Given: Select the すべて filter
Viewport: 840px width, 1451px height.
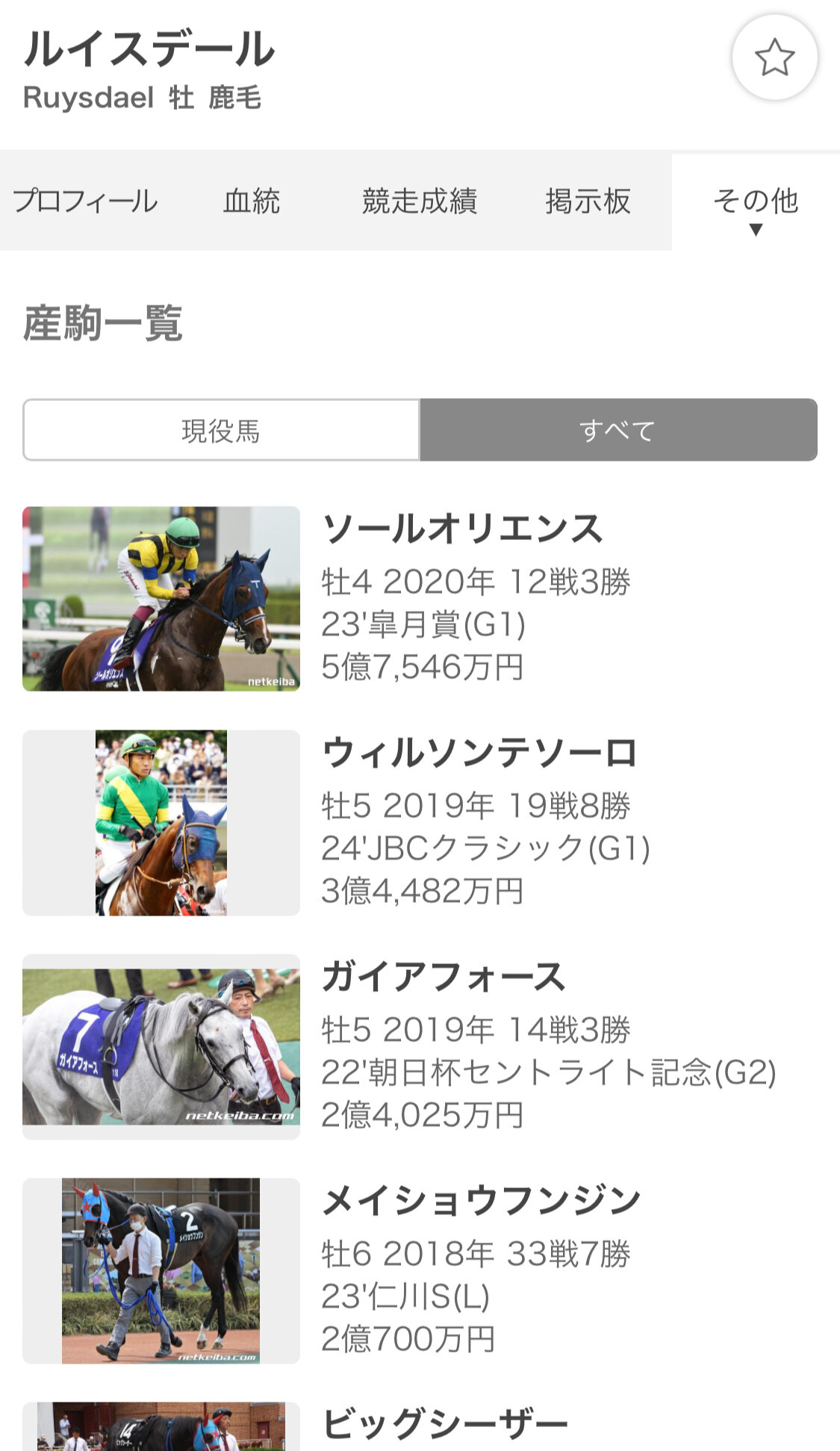Looking at the screenshot, I should point(618,430).
